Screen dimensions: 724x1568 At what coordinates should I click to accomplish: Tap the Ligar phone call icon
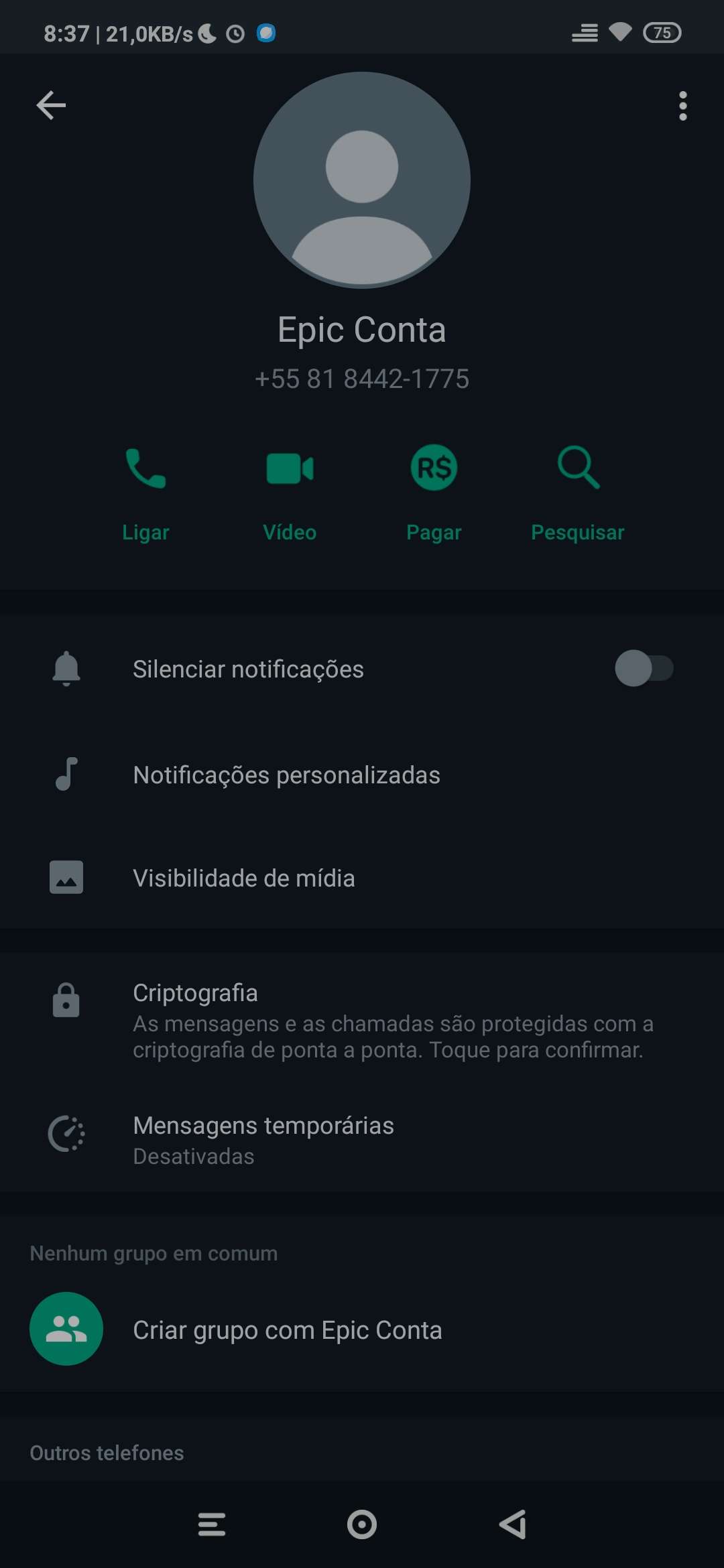click(x=145, y=469)
